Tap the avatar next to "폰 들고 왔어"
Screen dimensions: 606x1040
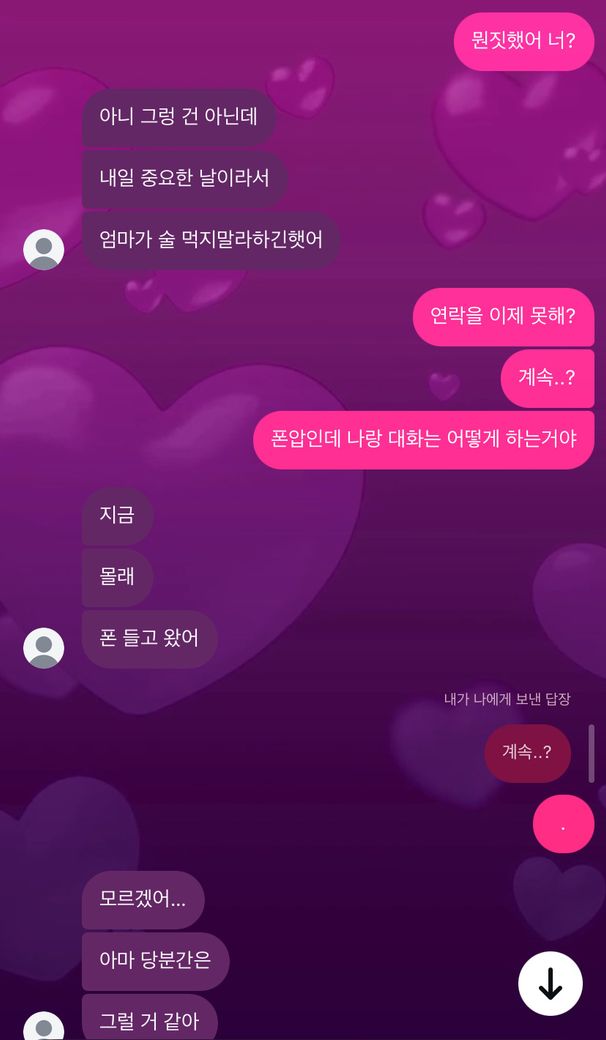tap(44, 648)
